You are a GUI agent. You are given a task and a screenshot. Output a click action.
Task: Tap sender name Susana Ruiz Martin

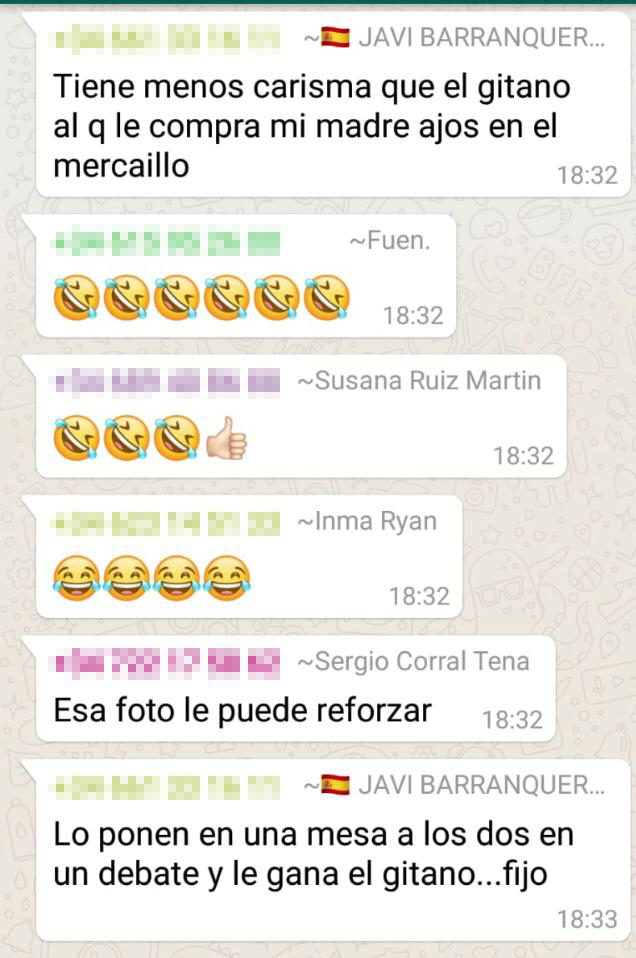(x=419, y=381)
